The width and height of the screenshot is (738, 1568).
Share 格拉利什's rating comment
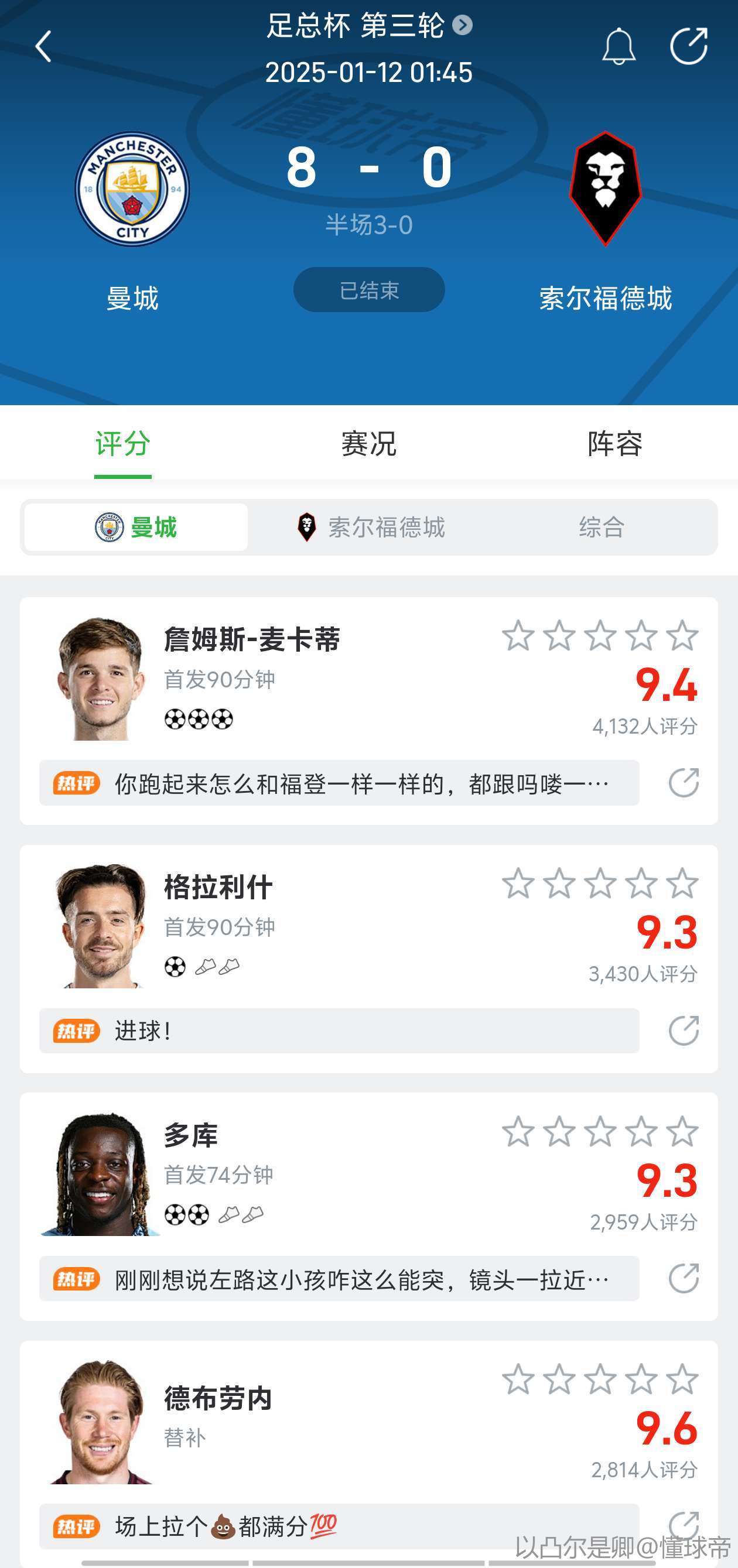tap(683, 1031)
